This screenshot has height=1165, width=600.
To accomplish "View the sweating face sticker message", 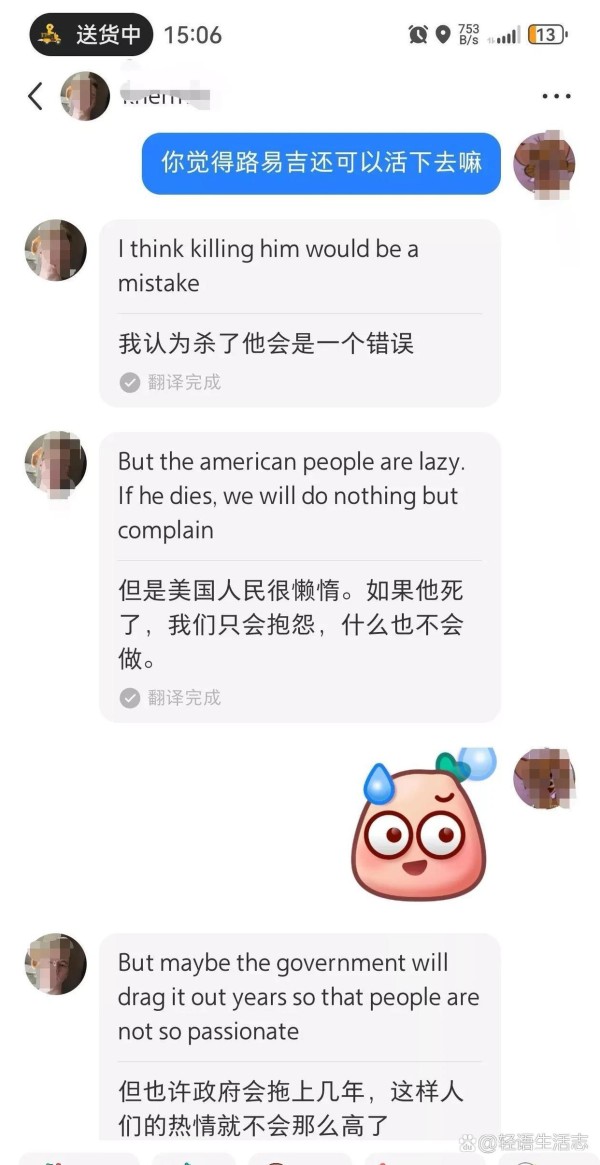I will click(420, 825).
